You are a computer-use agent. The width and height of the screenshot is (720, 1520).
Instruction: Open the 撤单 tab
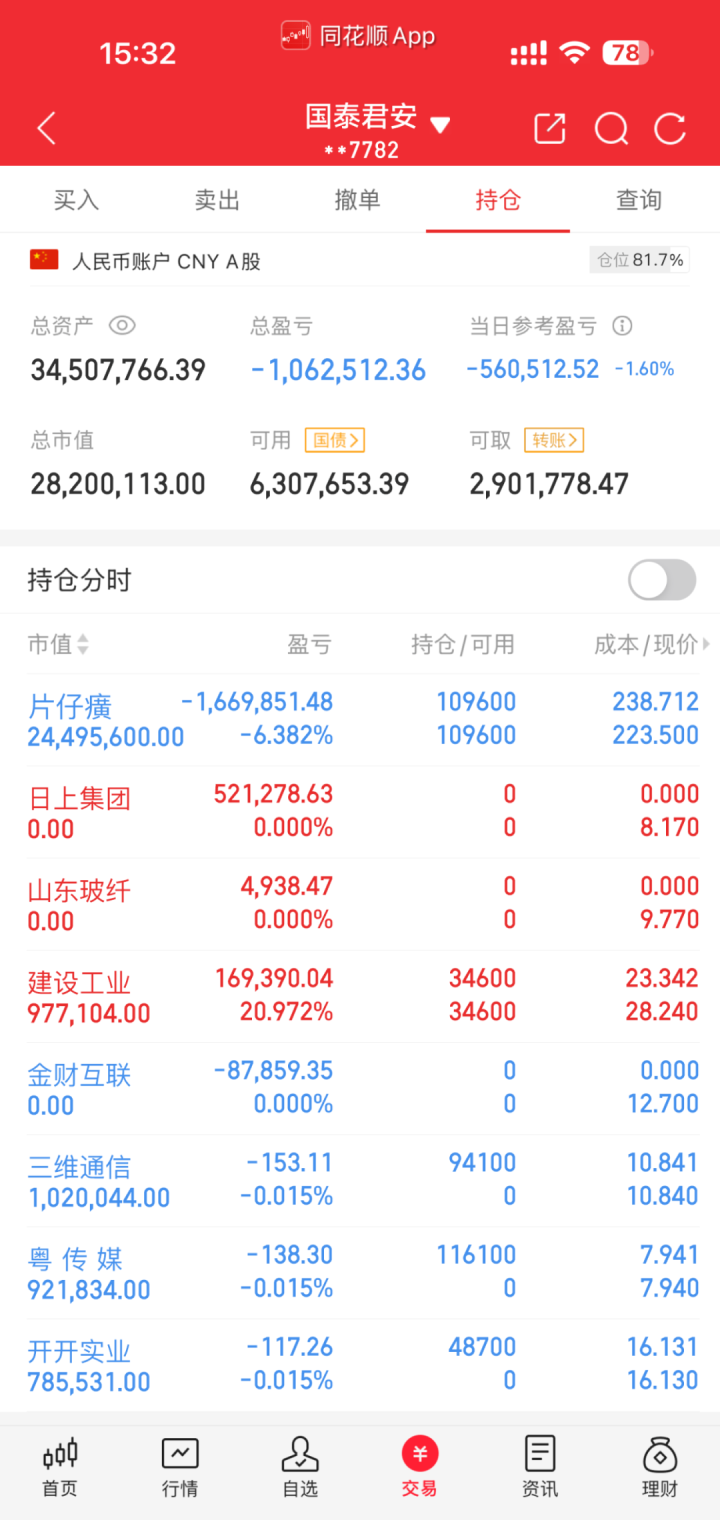tap(357, 200)
